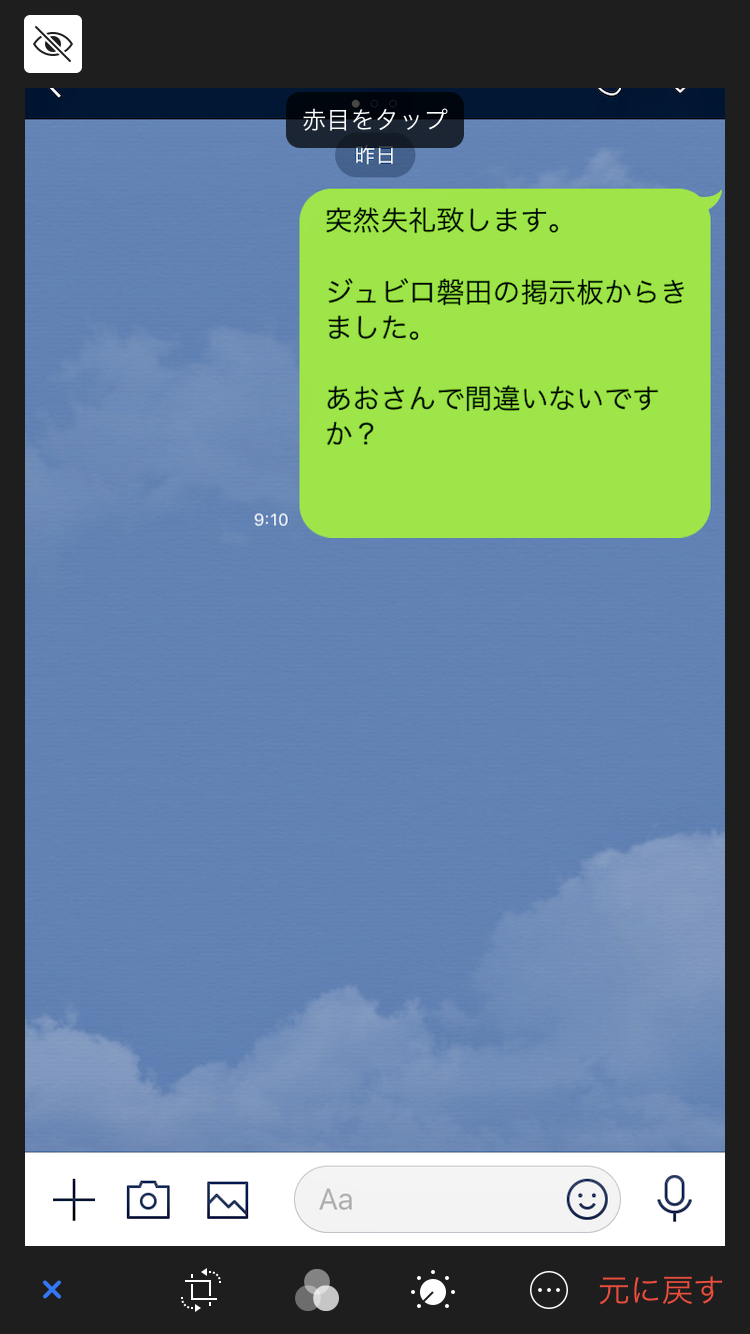This screenshot has width=750, height=1334.
Task: Open the crop and rotate tool
Action: (x=201, y=1290)
